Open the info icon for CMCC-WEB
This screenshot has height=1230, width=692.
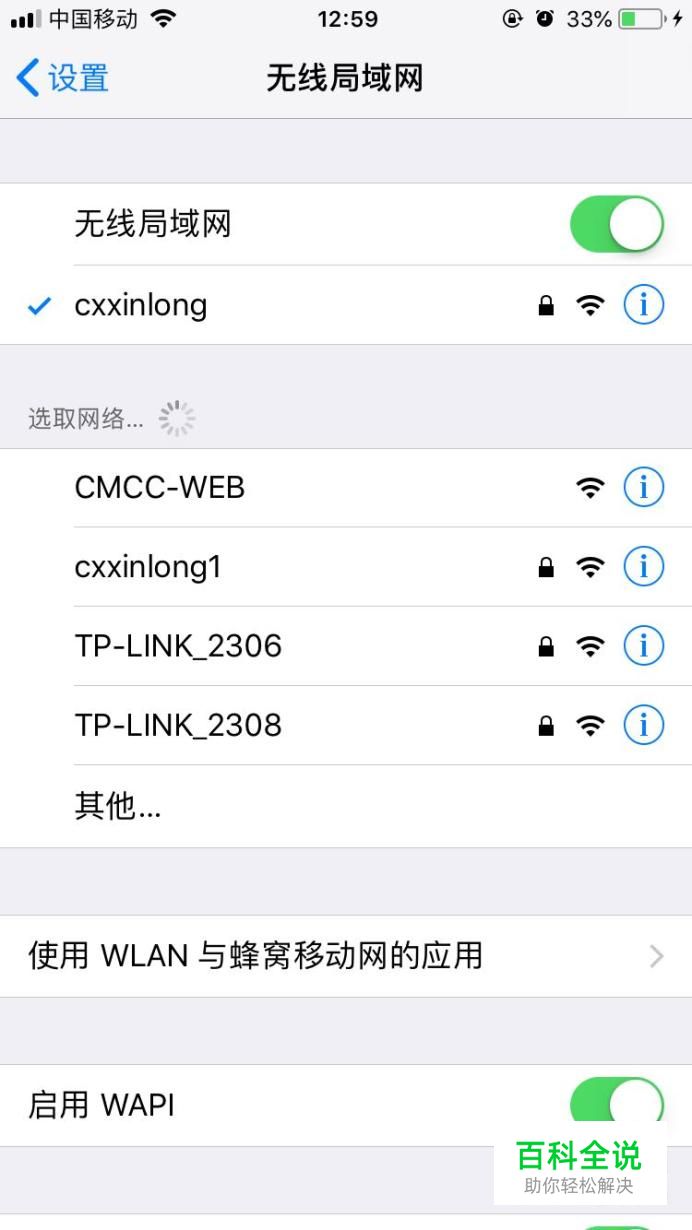pos(643,488)
